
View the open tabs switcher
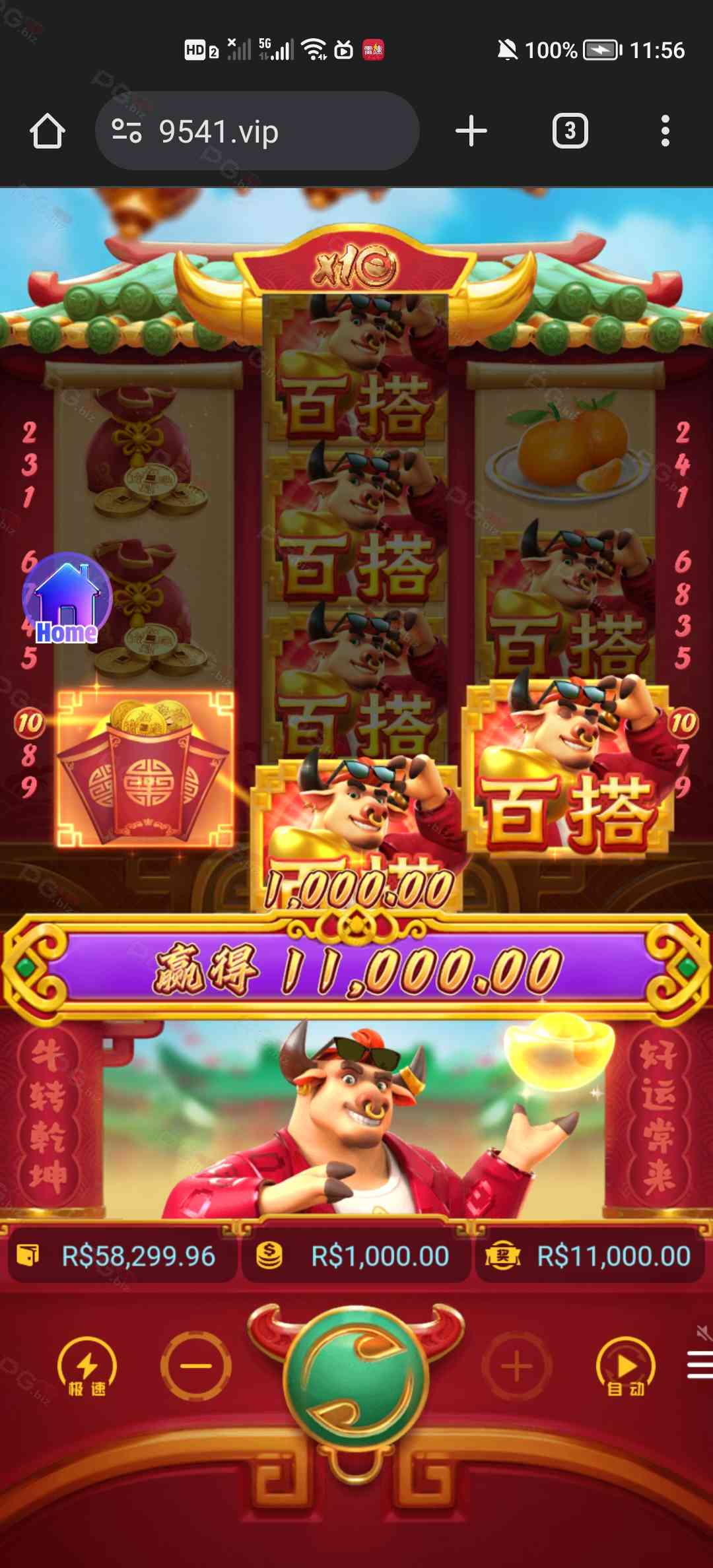pos(570,131)
